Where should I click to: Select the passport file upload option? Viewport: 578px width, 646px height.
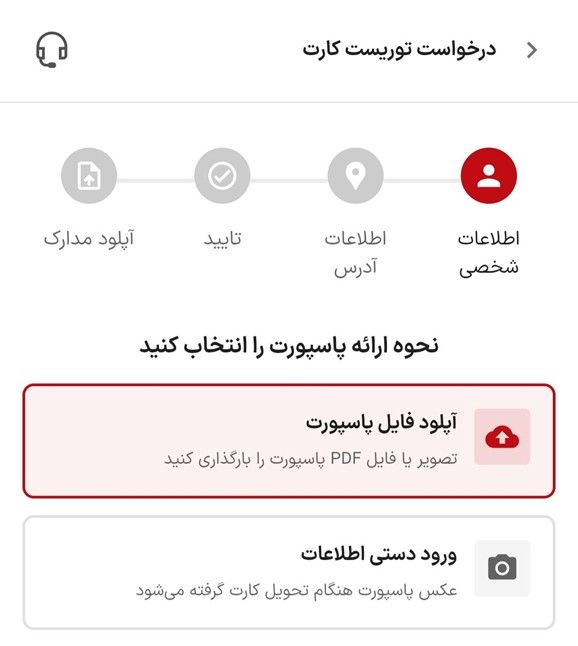tap(289, 441)
